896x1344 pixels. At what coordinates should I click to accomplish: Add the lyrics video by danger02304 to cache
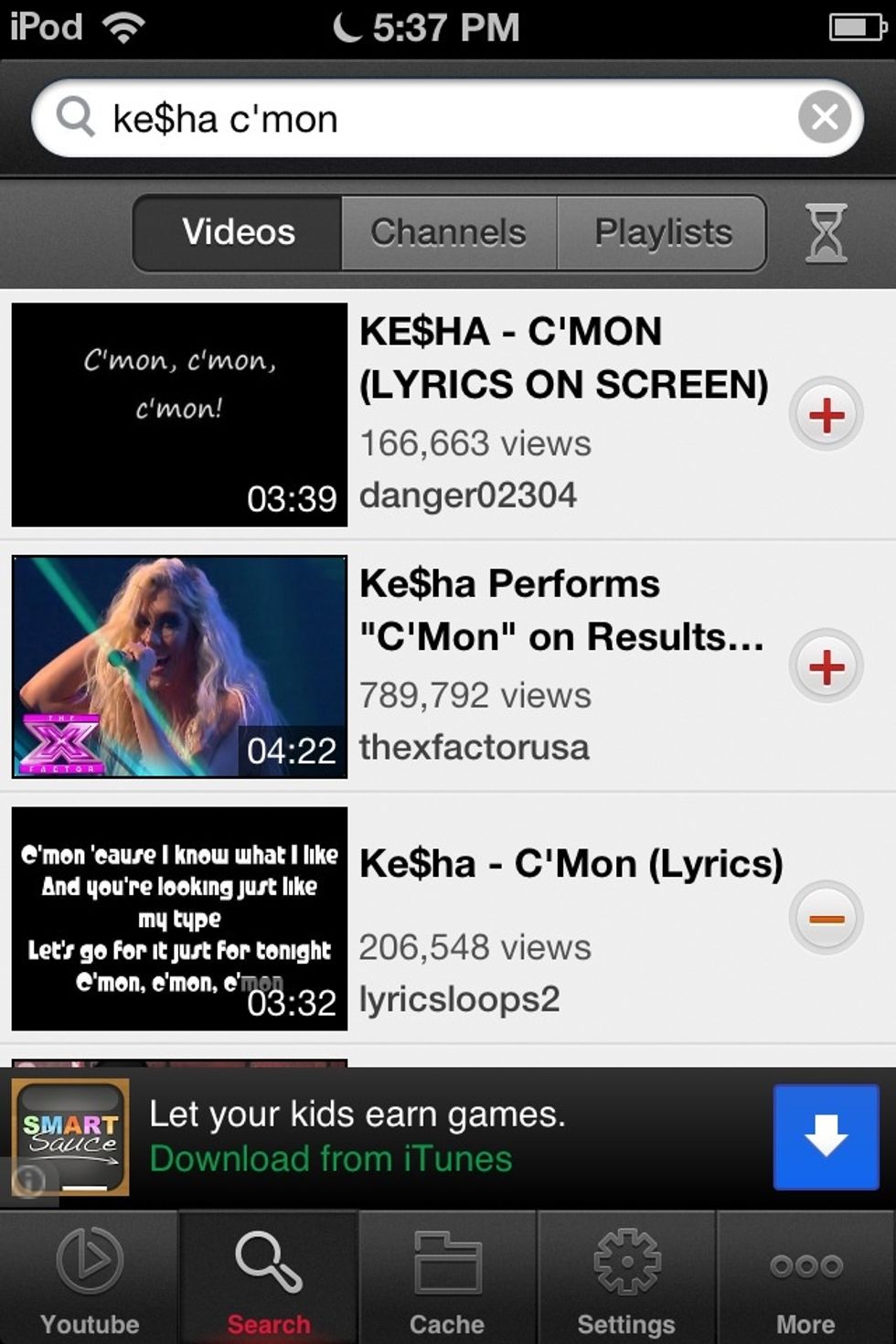pyautogui.click(x=826, y=413)
